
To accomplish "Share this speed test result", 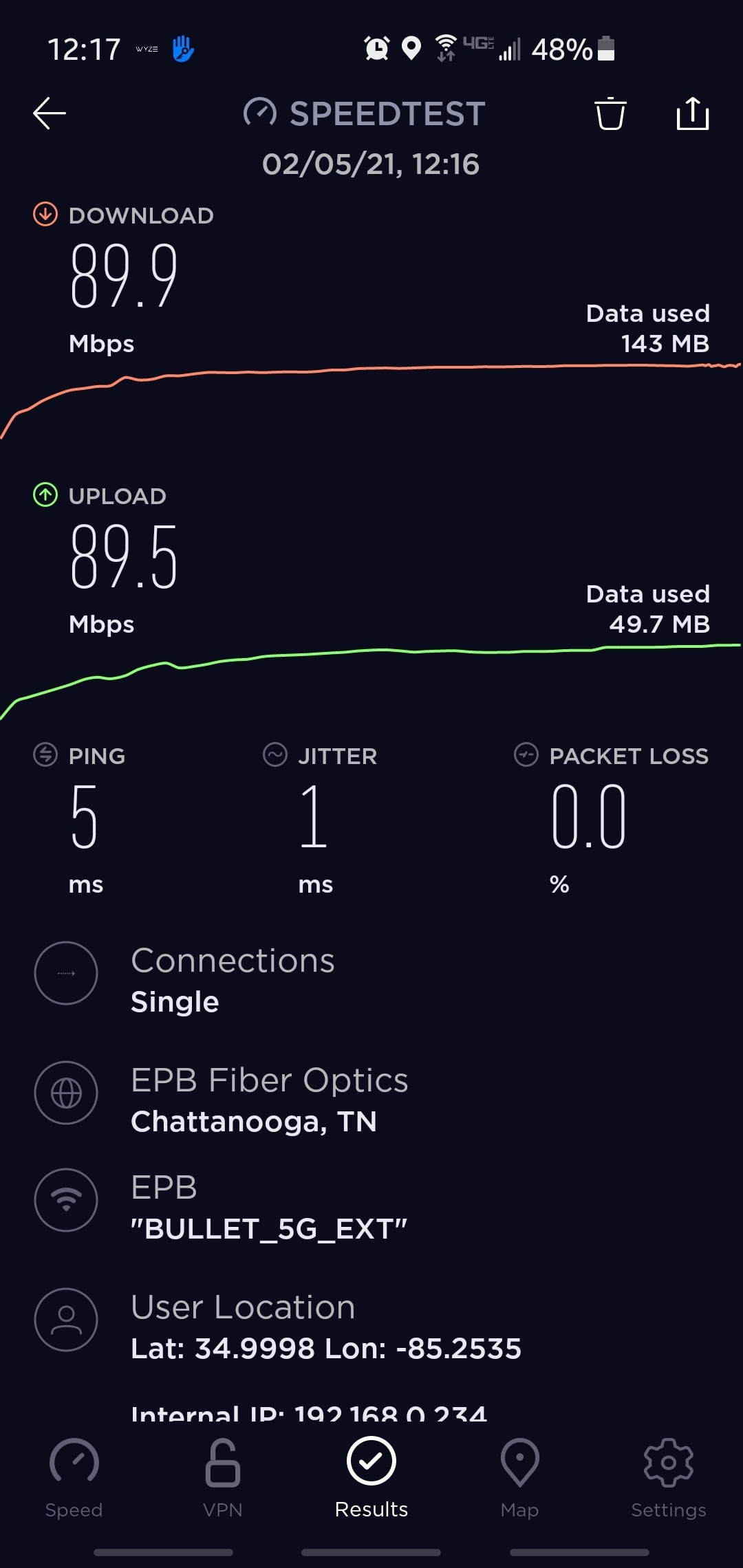I will tap(693, 113).
